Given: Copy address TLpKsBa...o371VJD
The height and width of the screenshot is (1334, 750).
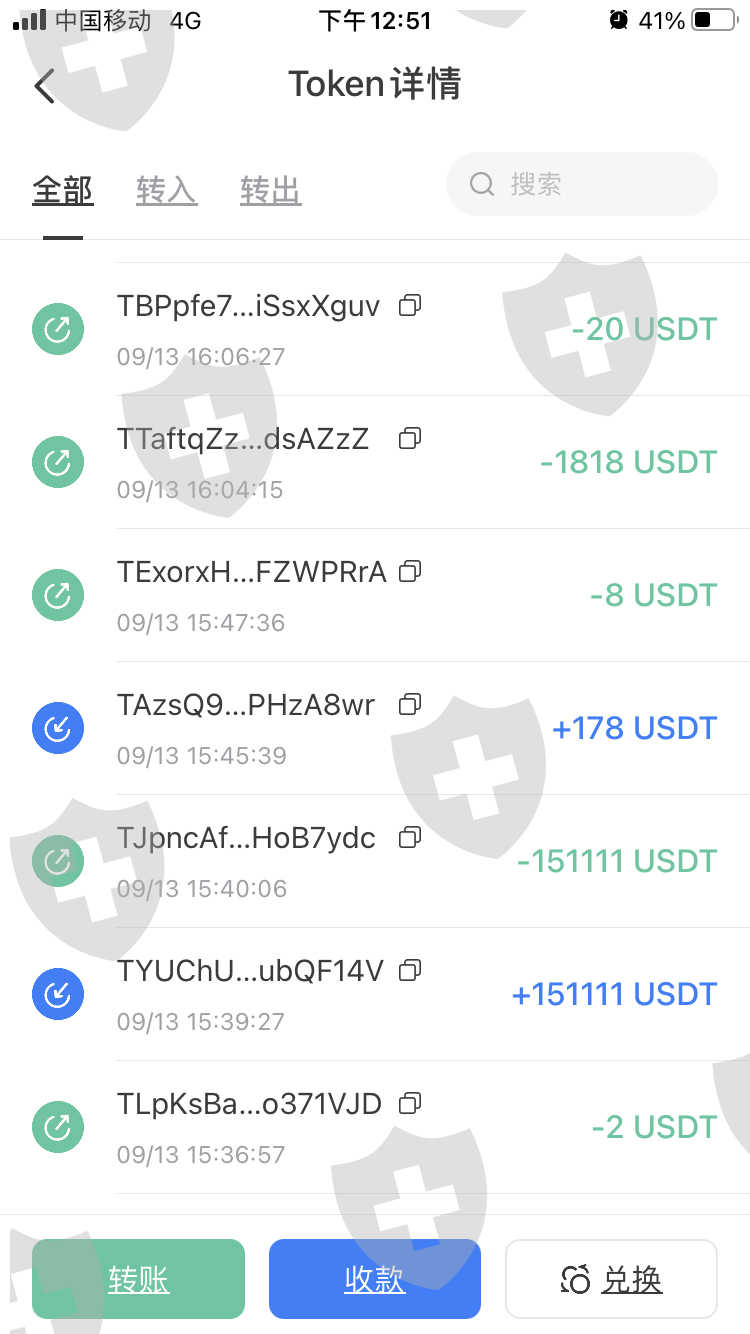Looking at the screenshot, I should click(x=410, y=1103).
